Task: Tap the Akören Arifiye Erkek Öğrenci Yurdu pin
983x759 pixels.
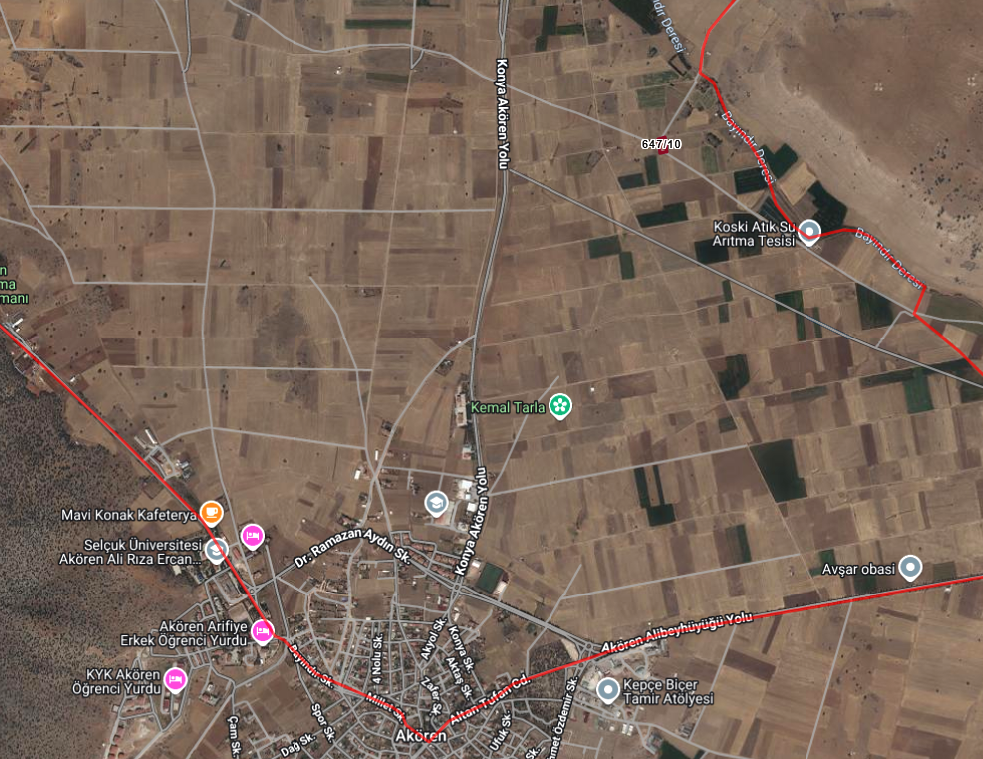Action: point(262,631)
